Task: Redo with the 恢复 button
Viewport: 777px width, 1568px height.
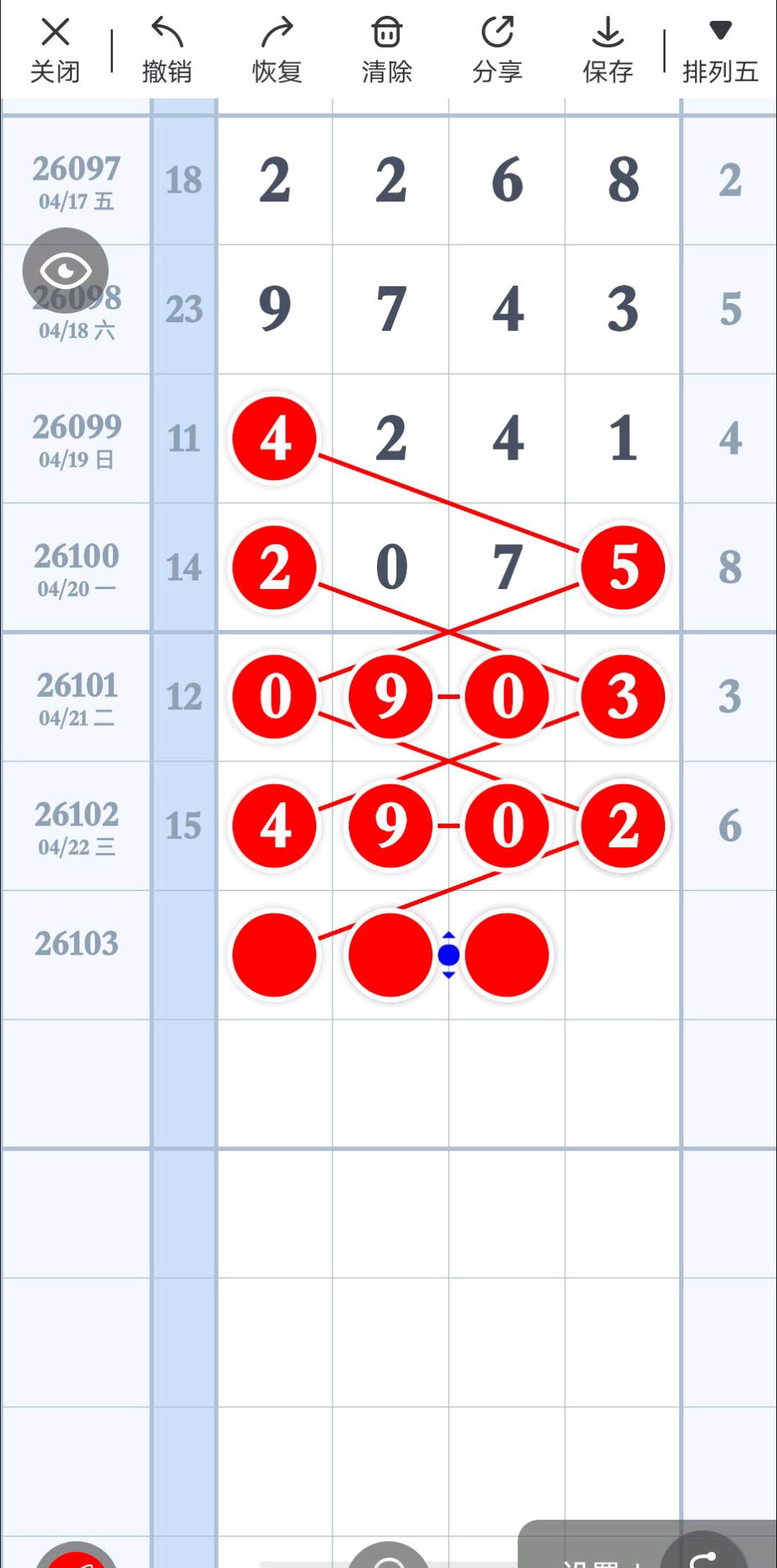Action: coord(277,50)
